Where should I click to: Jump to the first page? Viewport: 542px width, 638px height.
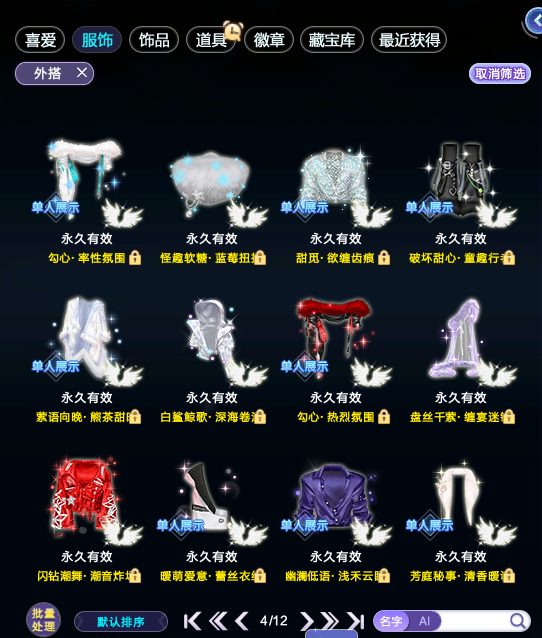coord(192,621)
